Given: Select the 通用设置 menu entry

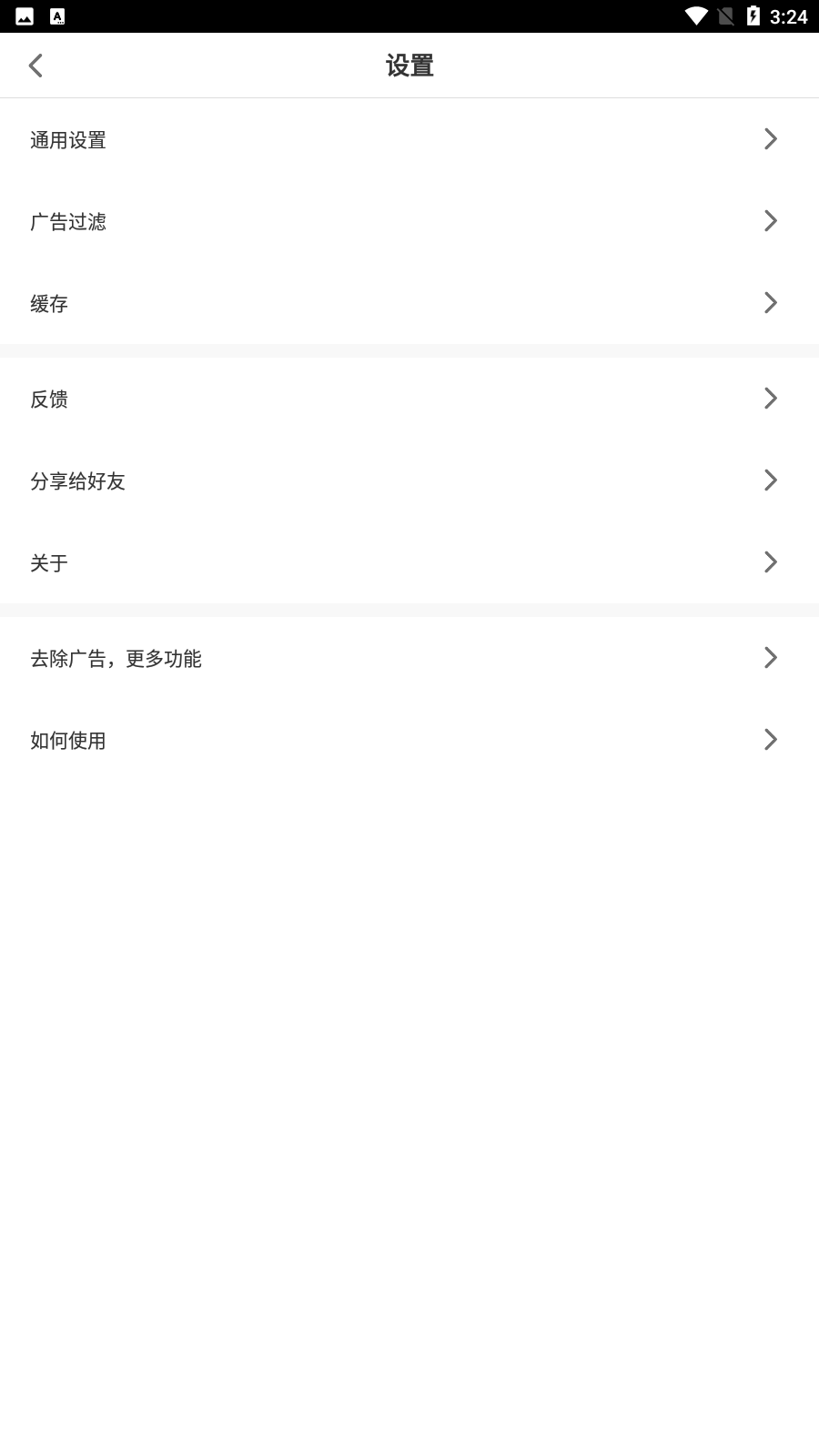Looking at the screenshot, I should (x=67, y=139).
